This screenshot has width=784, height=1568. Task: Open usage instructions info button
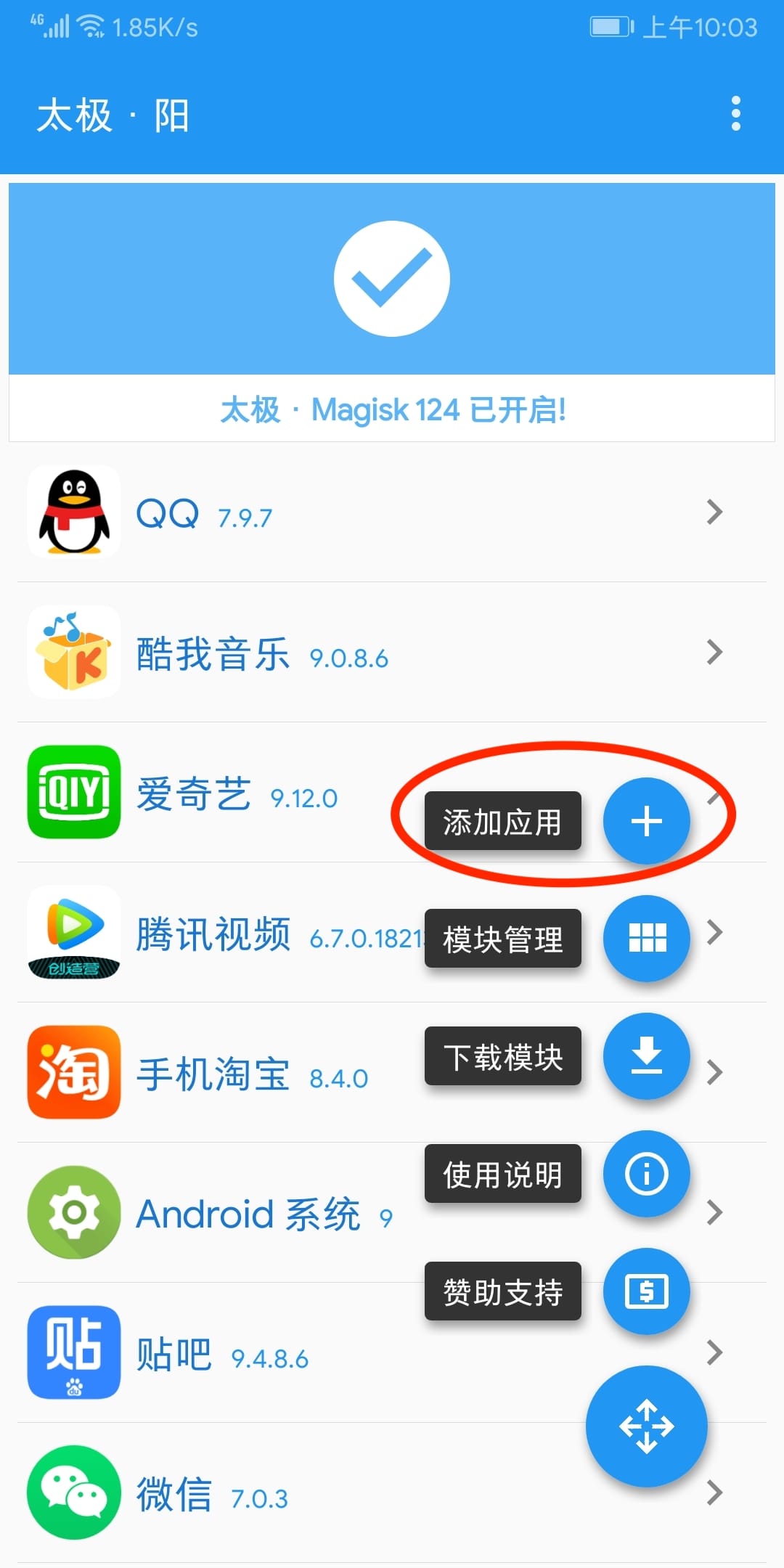(x=646, y=1173)
